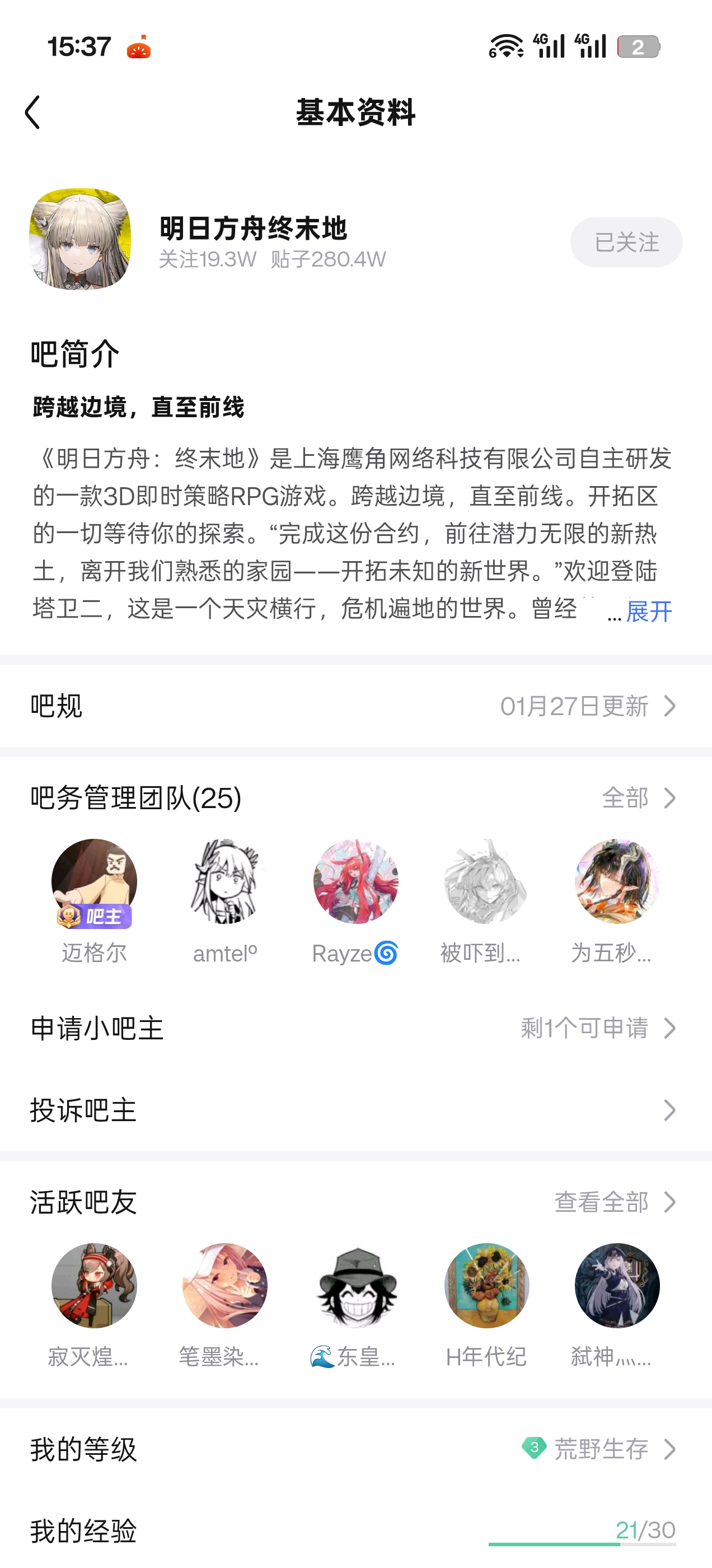Open moderator 被吓到... profile
The height and width of the screenshot is (1568, 712).
click(x=486, y=883)
